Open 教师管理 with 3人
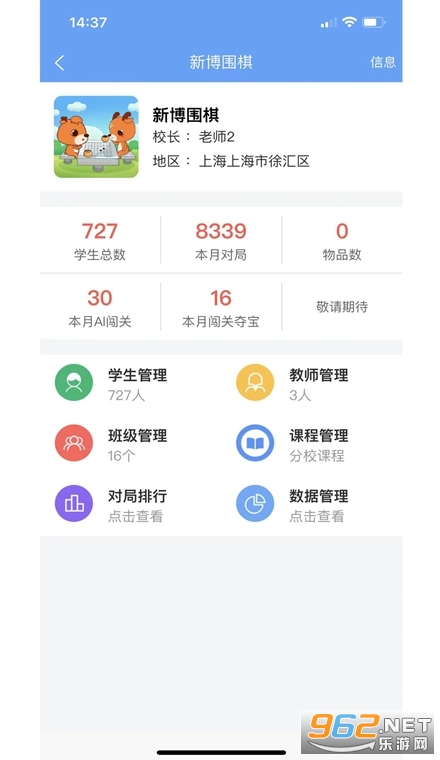The image size is (440, 760). (292, 383)
